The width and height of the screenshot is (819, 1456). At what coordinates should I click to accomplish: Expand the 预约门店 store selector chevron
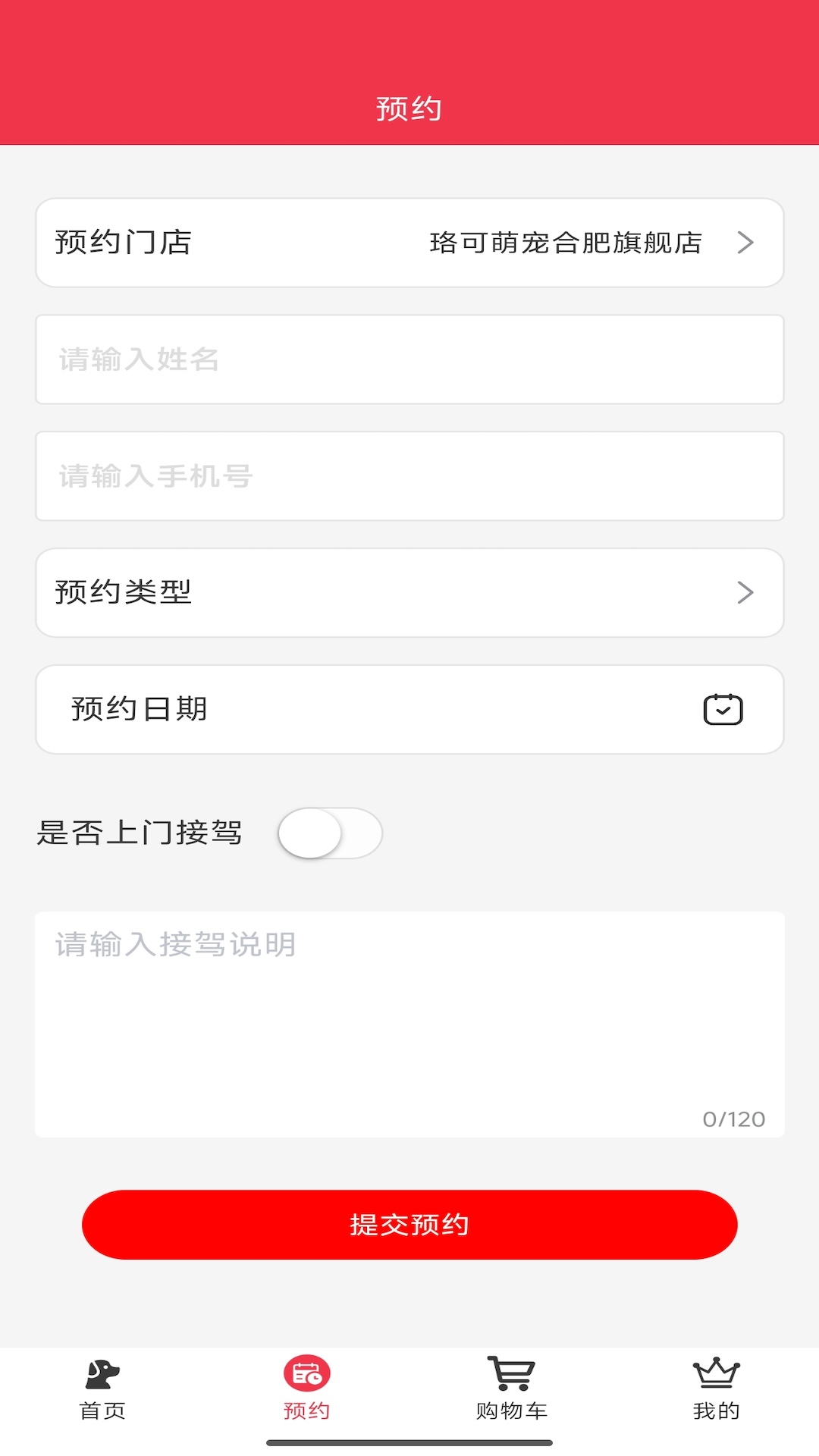click(748, 242)
